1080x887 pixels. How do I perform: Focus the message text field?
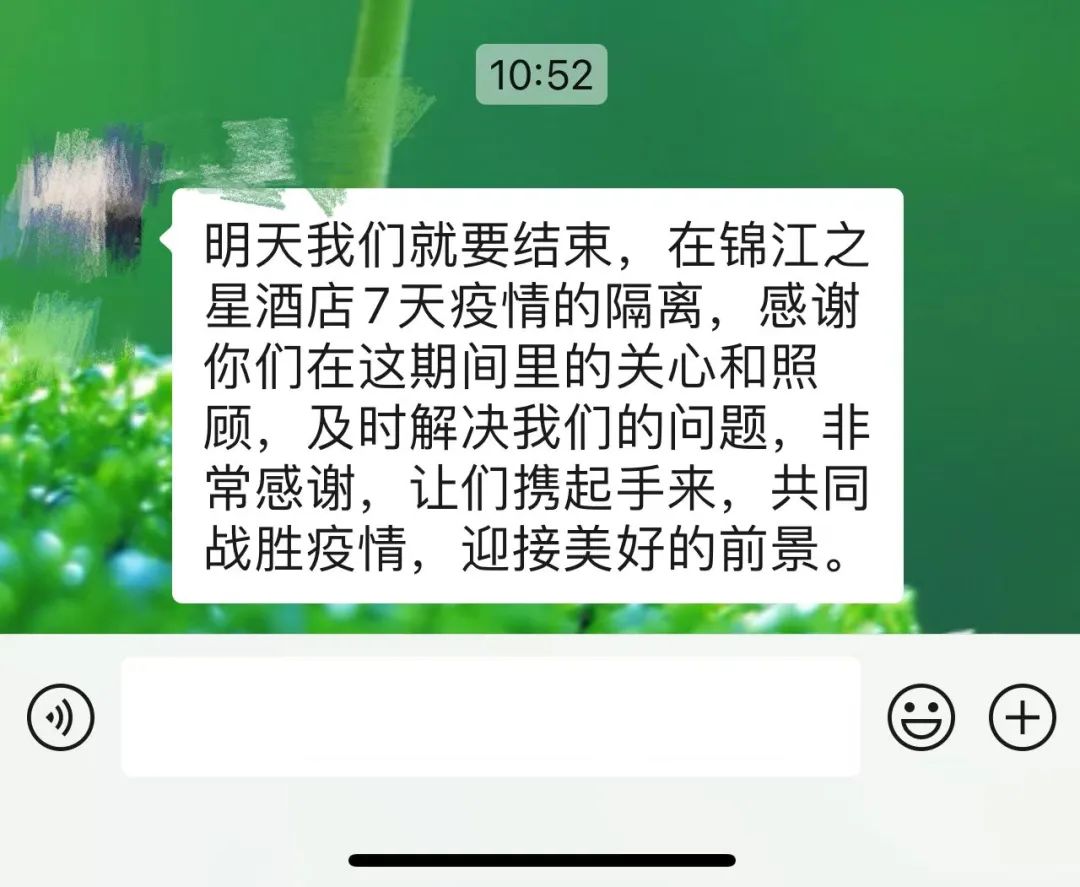(x=490, y=717)
